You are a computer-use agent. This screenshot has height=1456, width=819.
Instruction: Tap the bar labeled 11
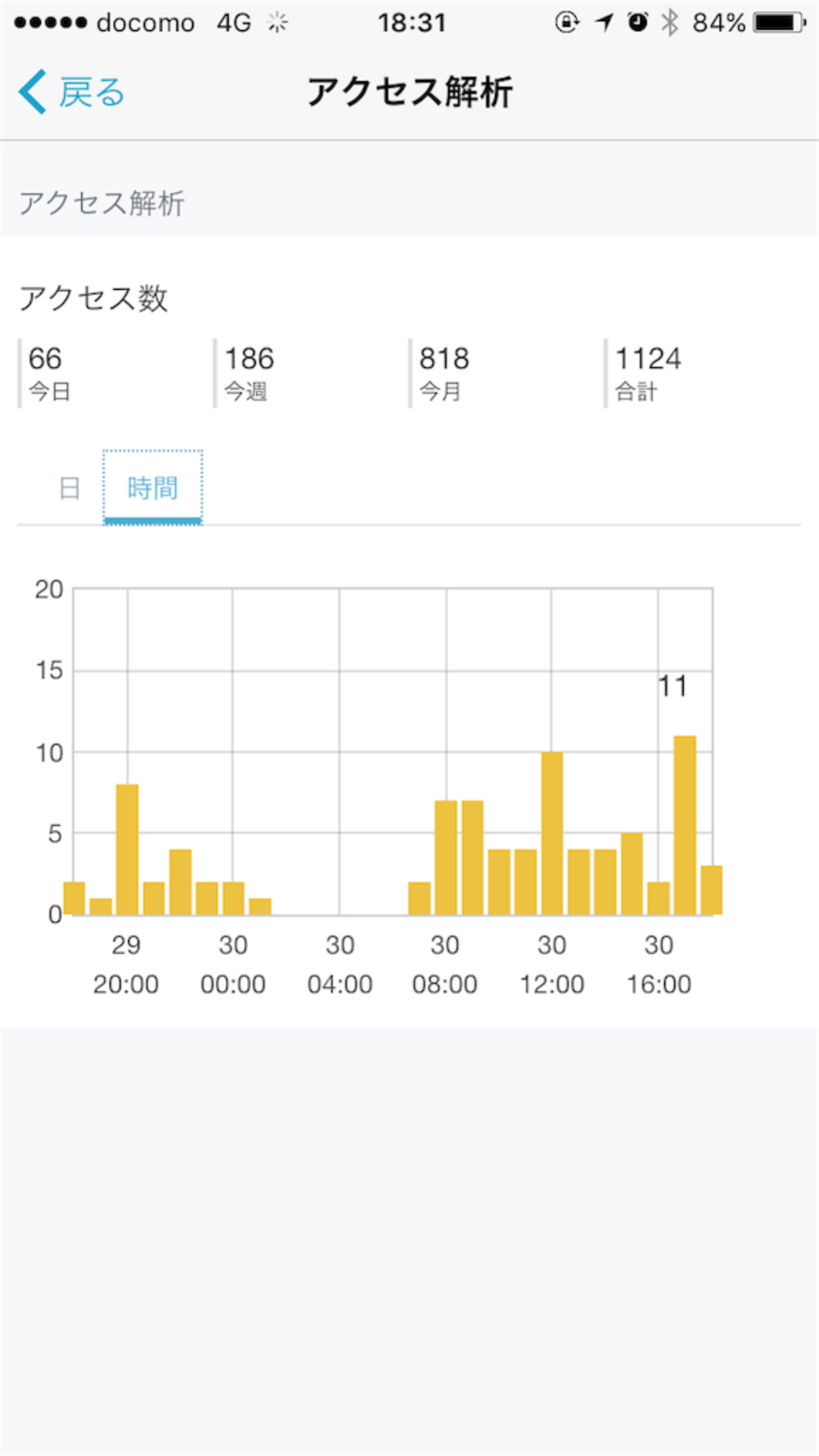(x=685, y=825)
